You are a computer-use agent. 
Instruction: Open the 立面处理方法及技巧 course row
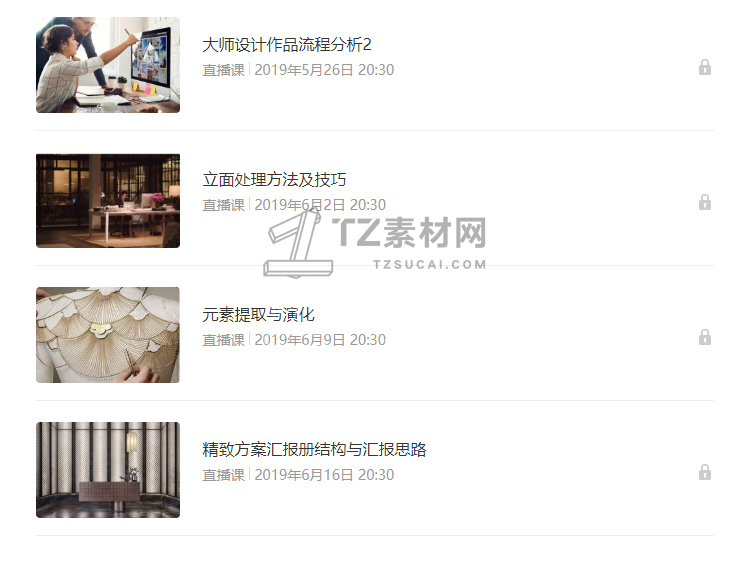[274, 180]
